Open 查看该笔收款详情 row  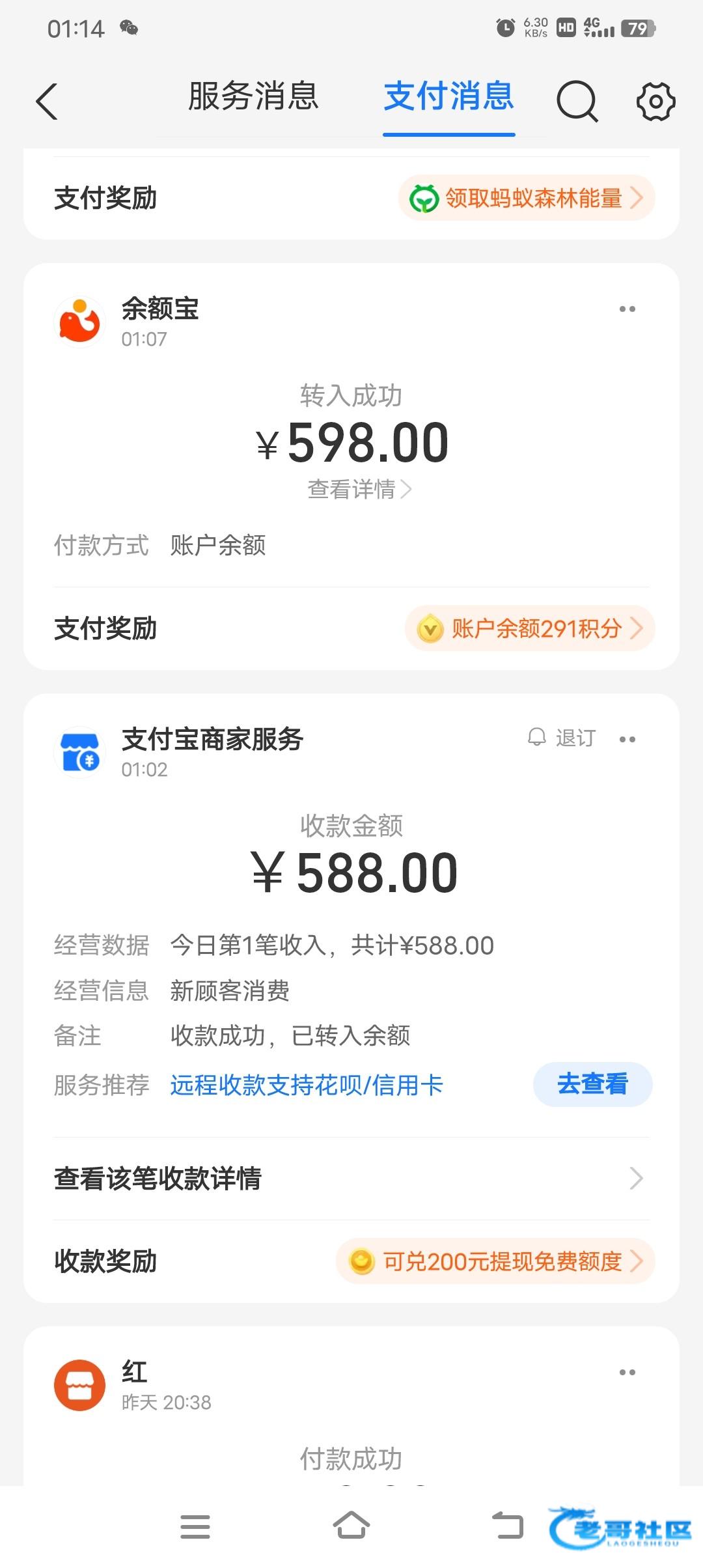click(x=351, y=1179)
